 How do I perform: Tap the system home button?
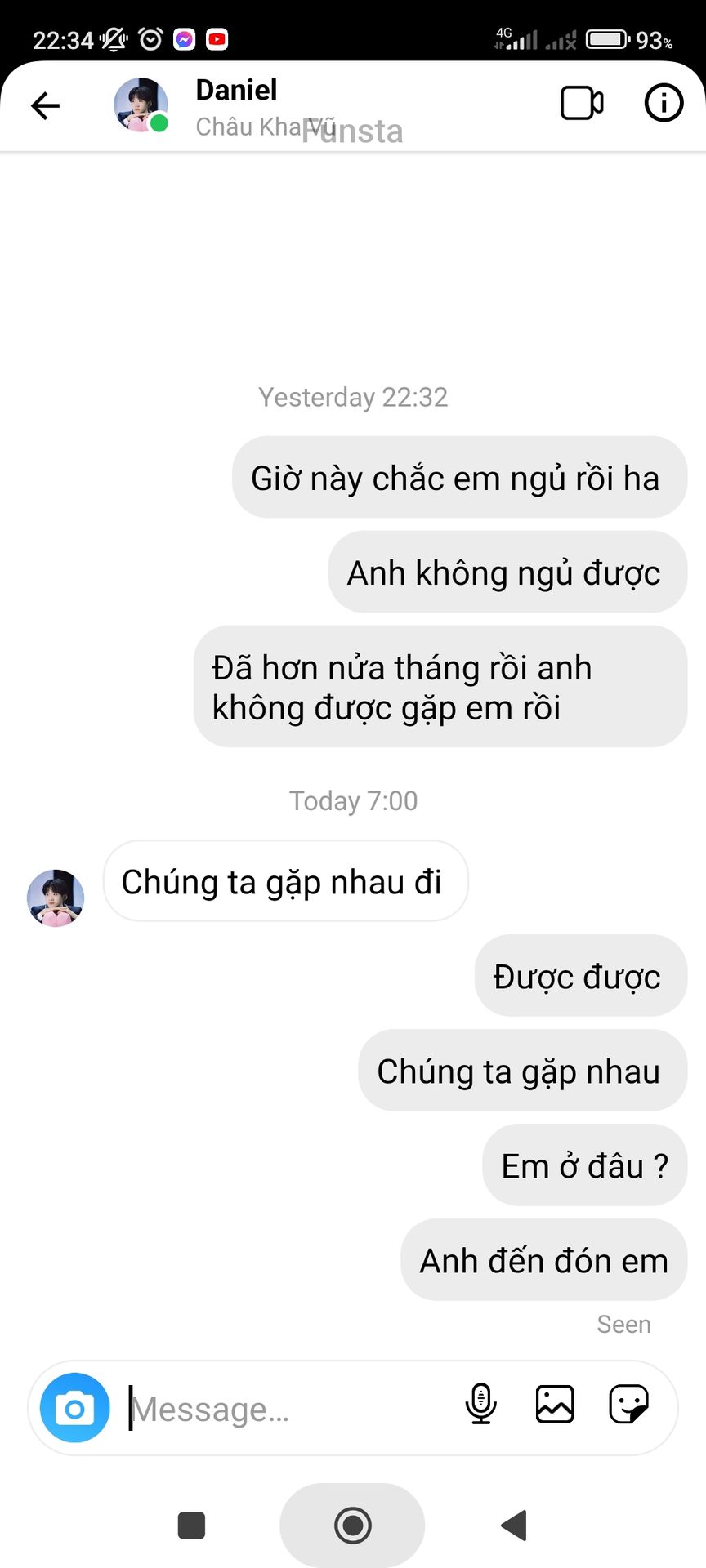pos(353,1526)
